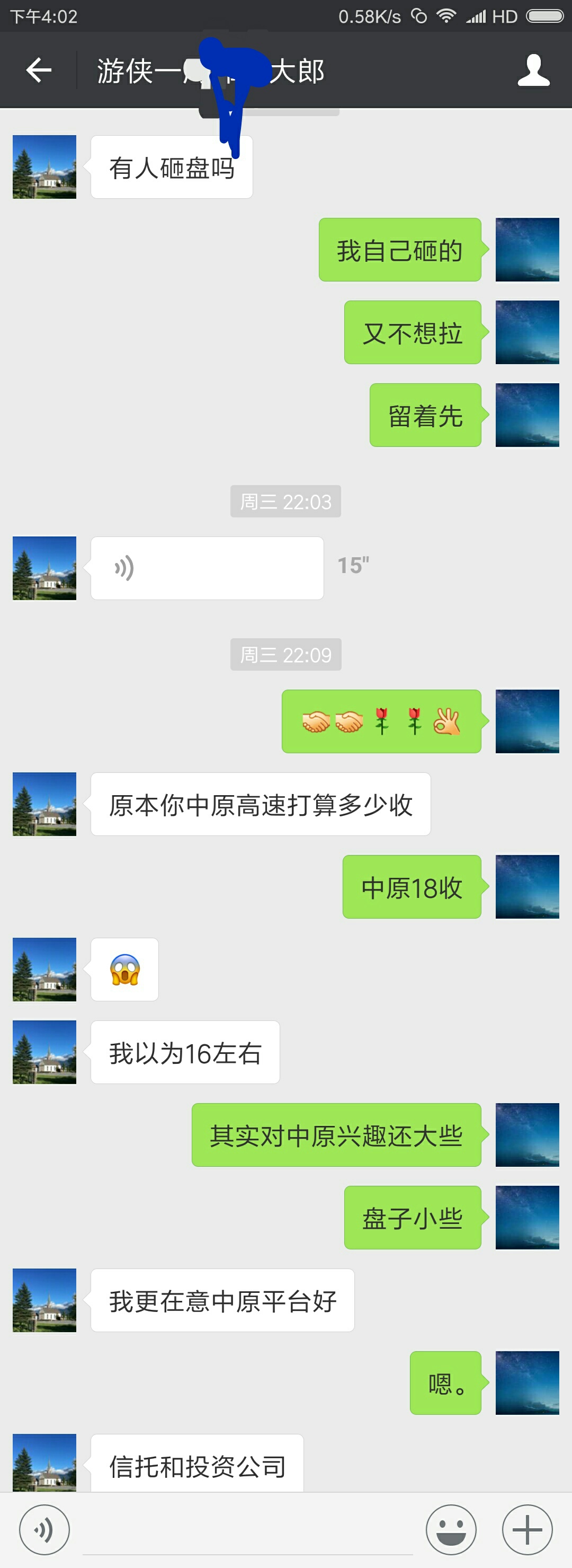Tap contact's avatar beside 有人砸盘吗
Image resolution: width=572 pixels, height=1568 pixels.
[x=44, y=167]
